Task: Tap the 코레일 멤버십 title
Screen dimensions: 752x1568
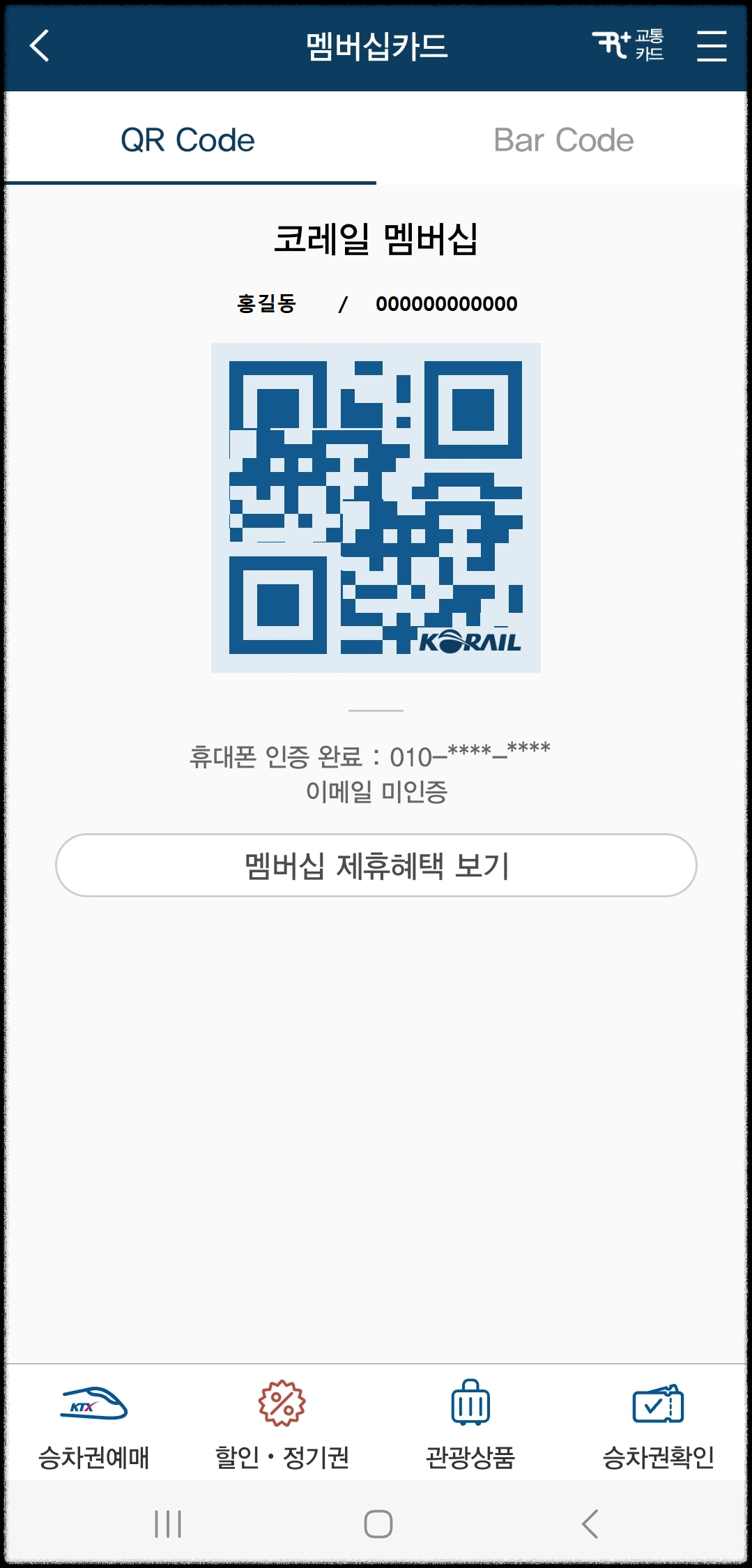Action: 376,241
